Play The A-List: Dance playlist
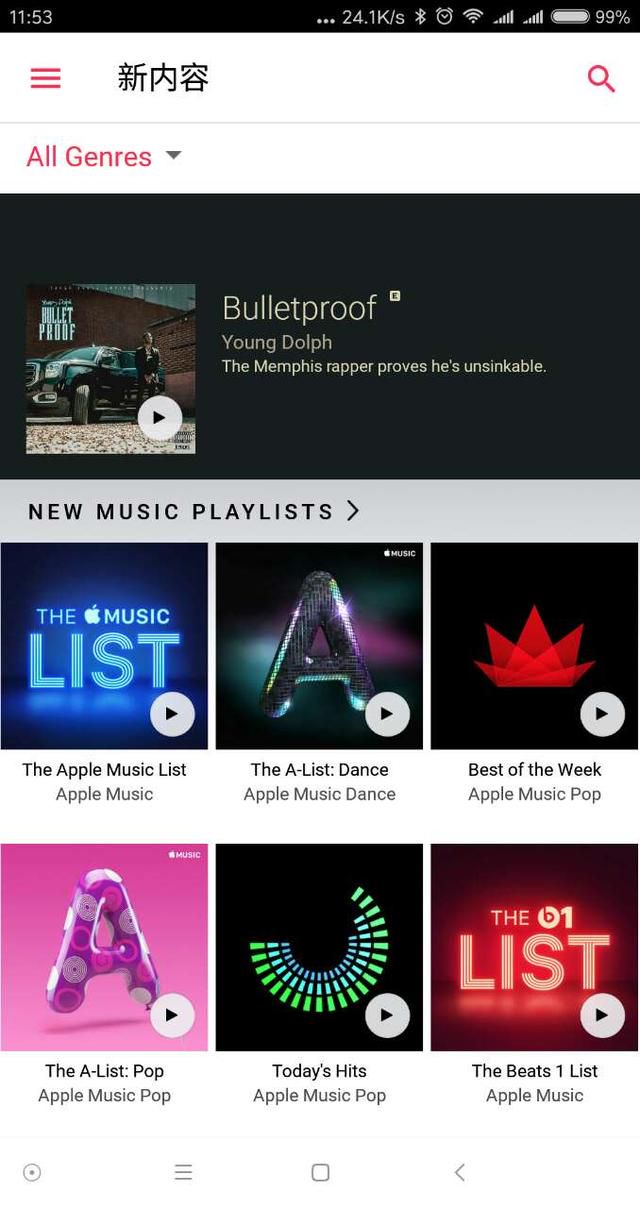The image size is (640, 1208). click(387, 714)
